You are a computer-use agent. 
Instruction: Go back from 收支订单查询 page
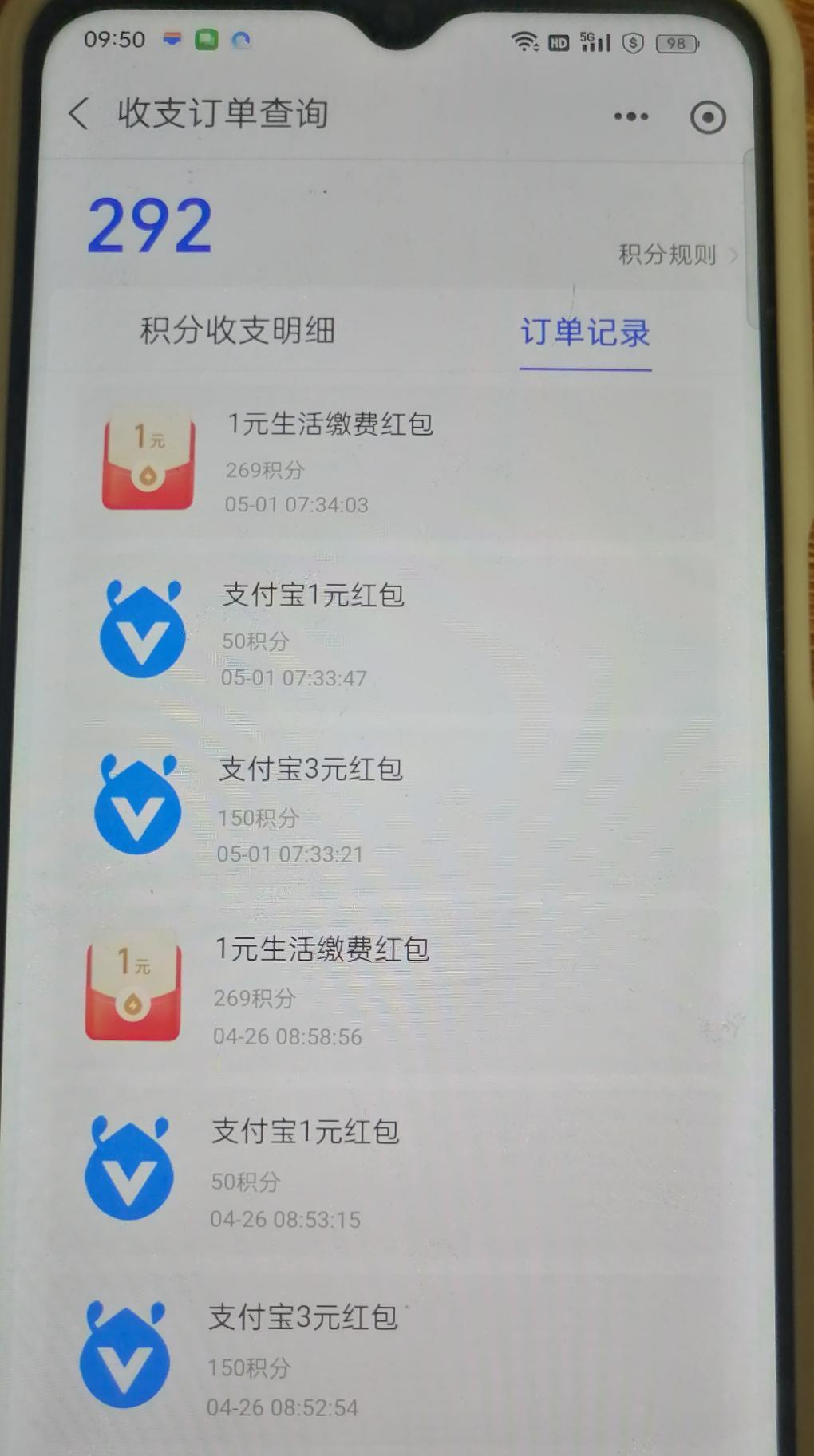tap(78, 114)
